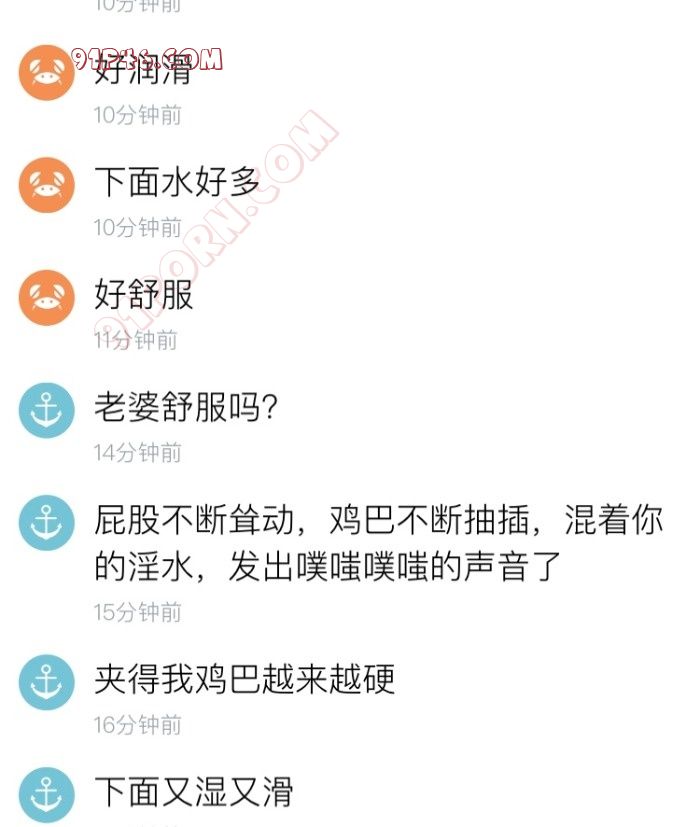Screen dimensions: 700x827
Task: Open the crab avatar beside "好舒服"
Action: 47,297
